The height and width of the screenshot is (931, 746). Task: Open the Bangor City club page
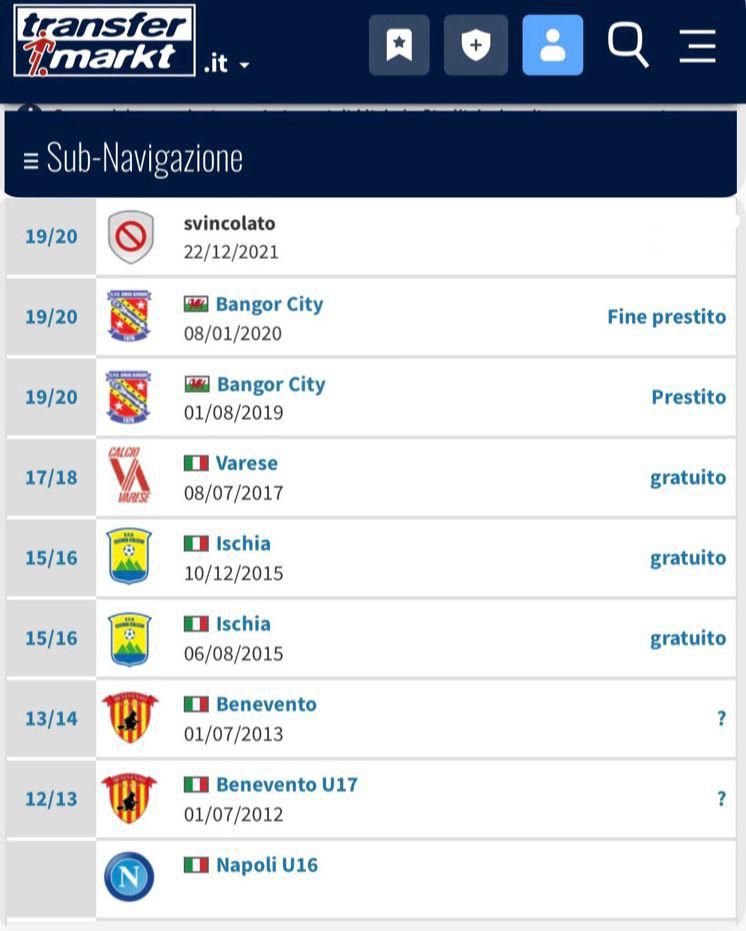pos(270,303)
